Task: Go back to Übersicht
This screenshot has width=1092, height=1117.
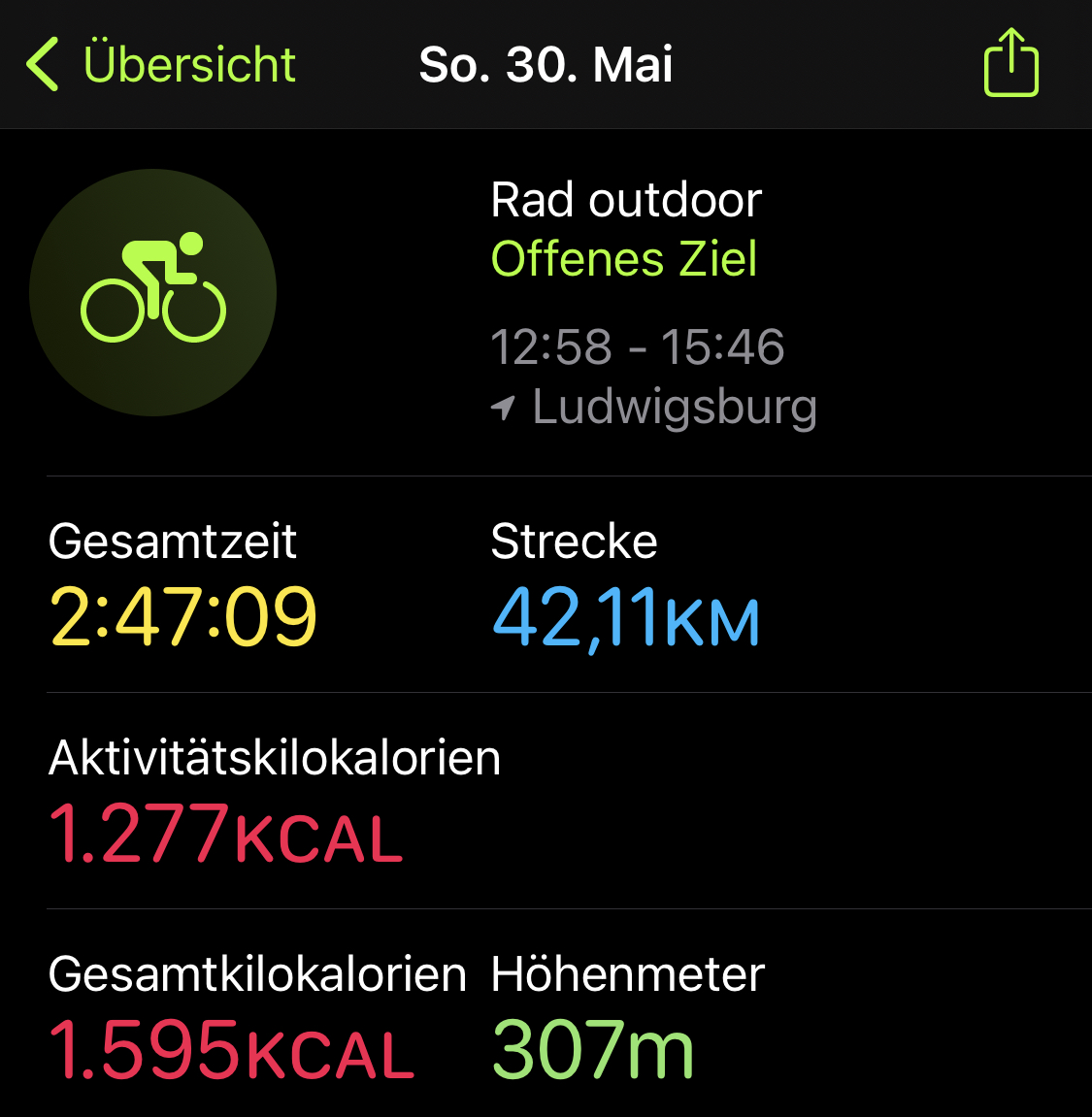Action: click(x=160, y=64)
